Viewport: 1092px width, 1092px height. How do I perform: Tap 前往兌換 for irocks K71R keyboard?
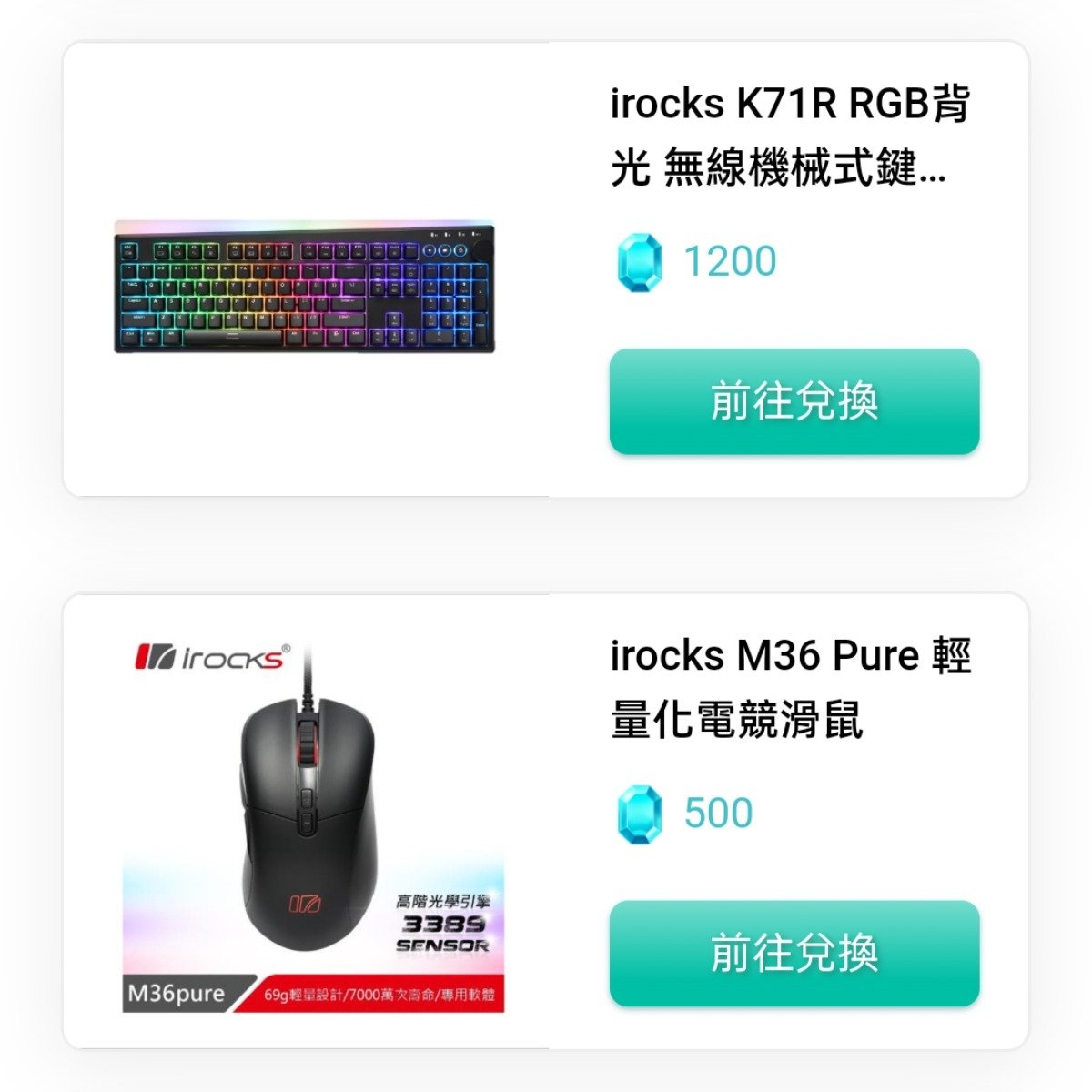pos(794,401)
